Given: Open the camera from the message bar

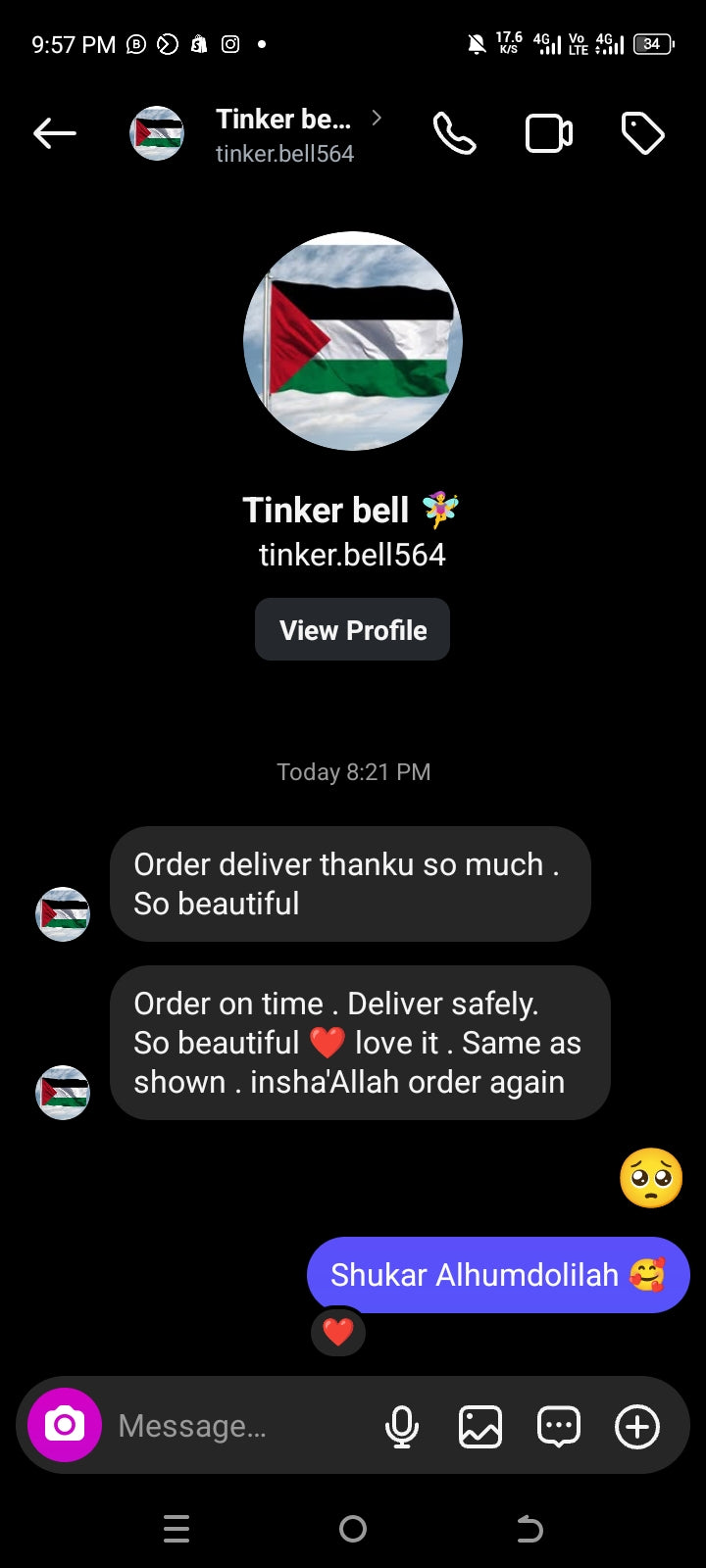Looking at the screenshot, I should coord(65,1425).
